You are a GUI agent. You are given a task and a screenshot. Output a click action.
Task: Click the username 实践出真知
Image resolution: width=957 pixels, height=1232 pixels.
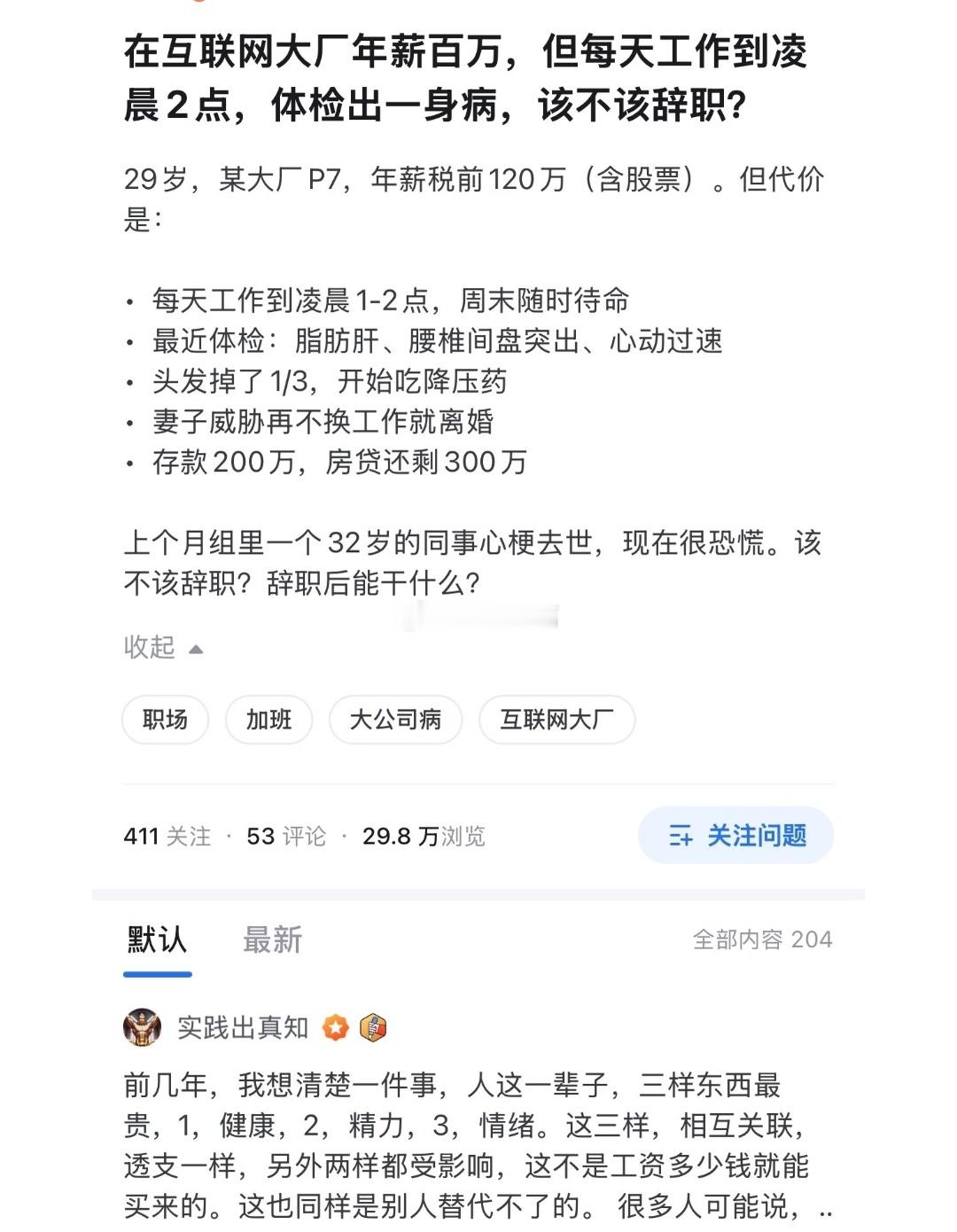click(x=242, y=1028)
